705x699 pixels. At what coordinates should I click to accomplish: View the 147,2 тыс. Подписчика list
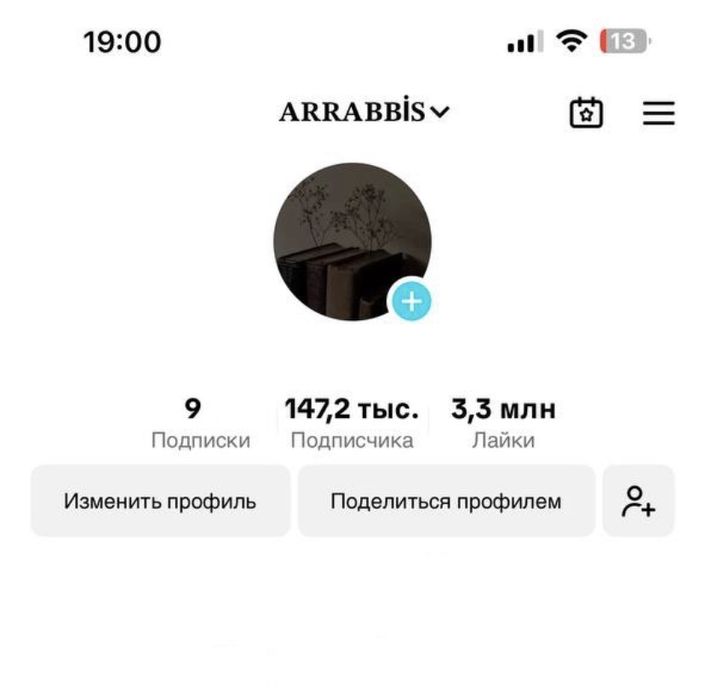tap(351, 423)
